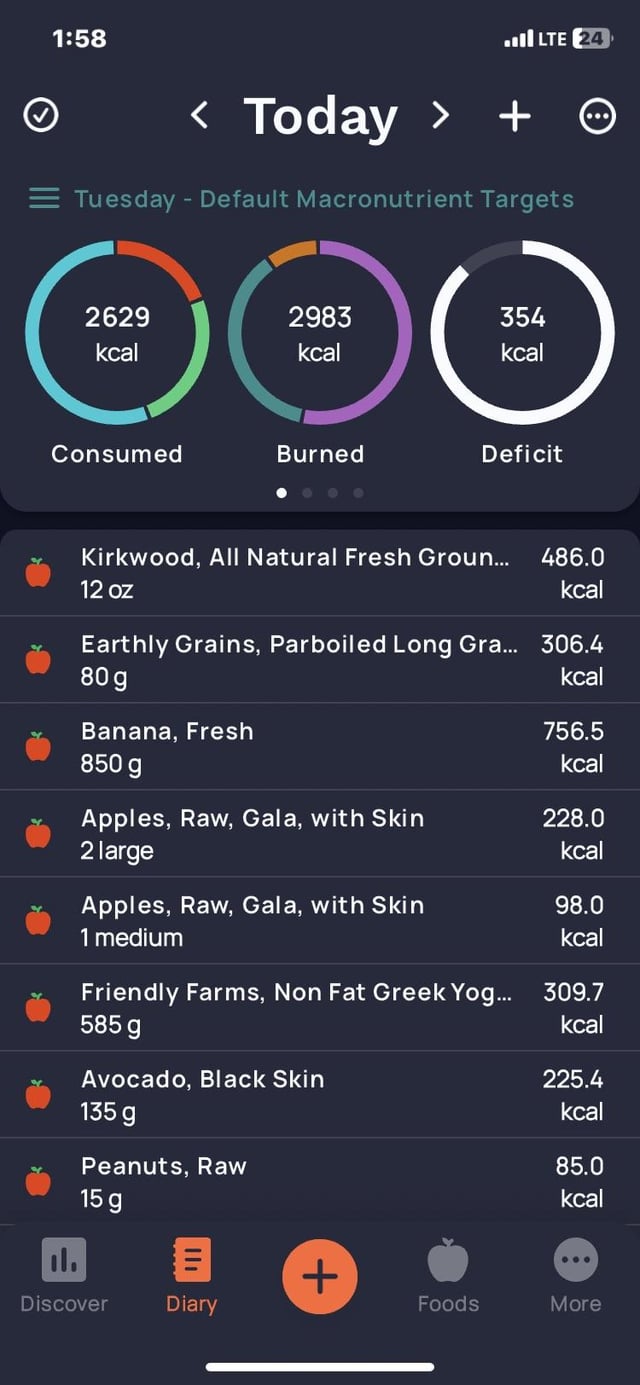Tap the plus icon in the top bar
This screenshot has height=1385, width=640.
(x=515, y=117)
